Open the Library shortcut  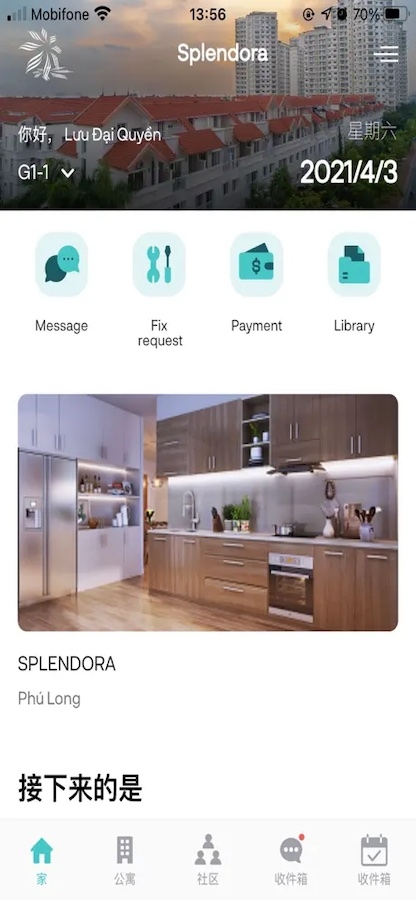[354, 282]
